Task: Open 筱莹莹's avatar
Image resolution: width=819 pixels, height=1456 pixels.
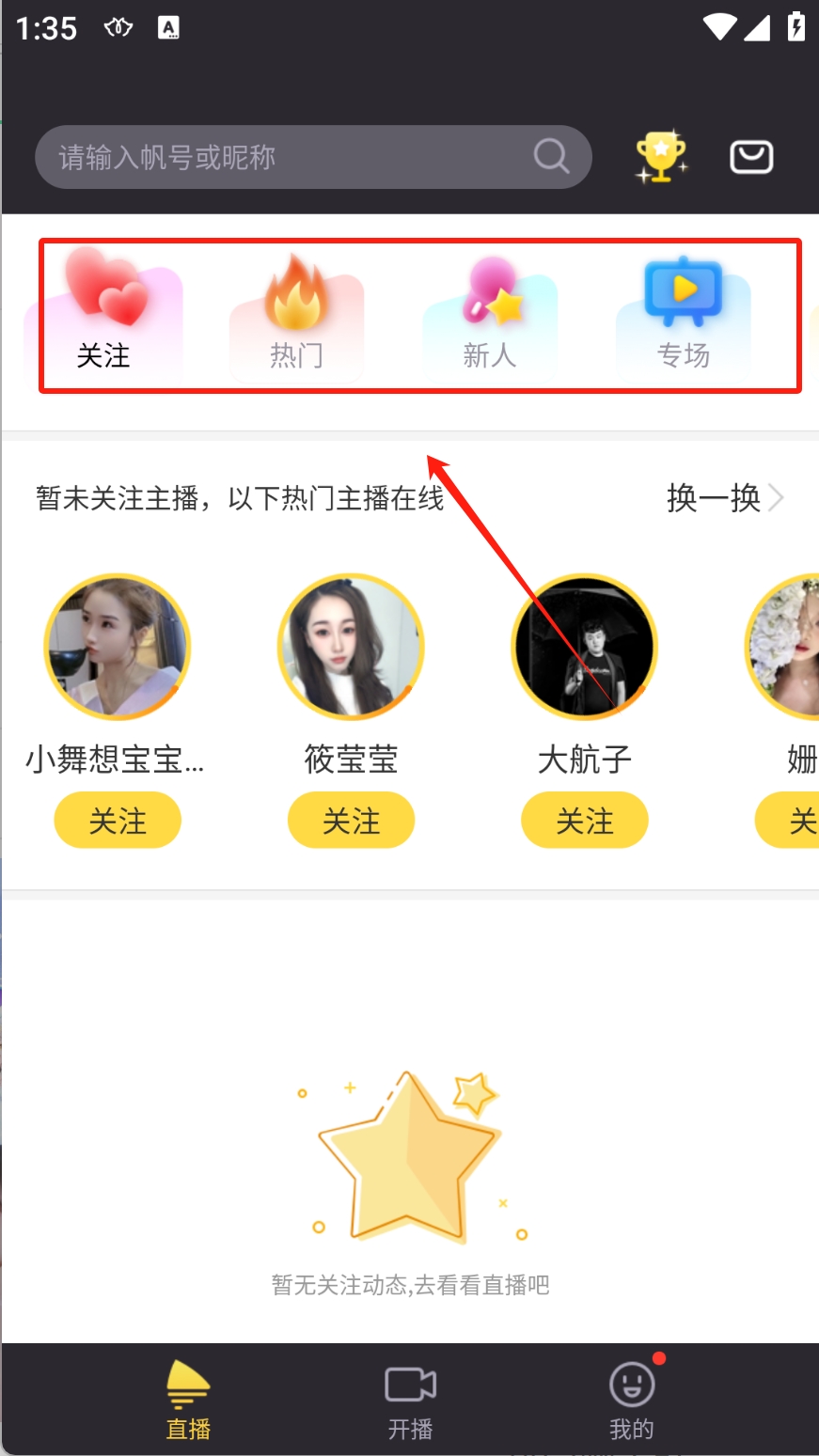Action: [351, 647]
